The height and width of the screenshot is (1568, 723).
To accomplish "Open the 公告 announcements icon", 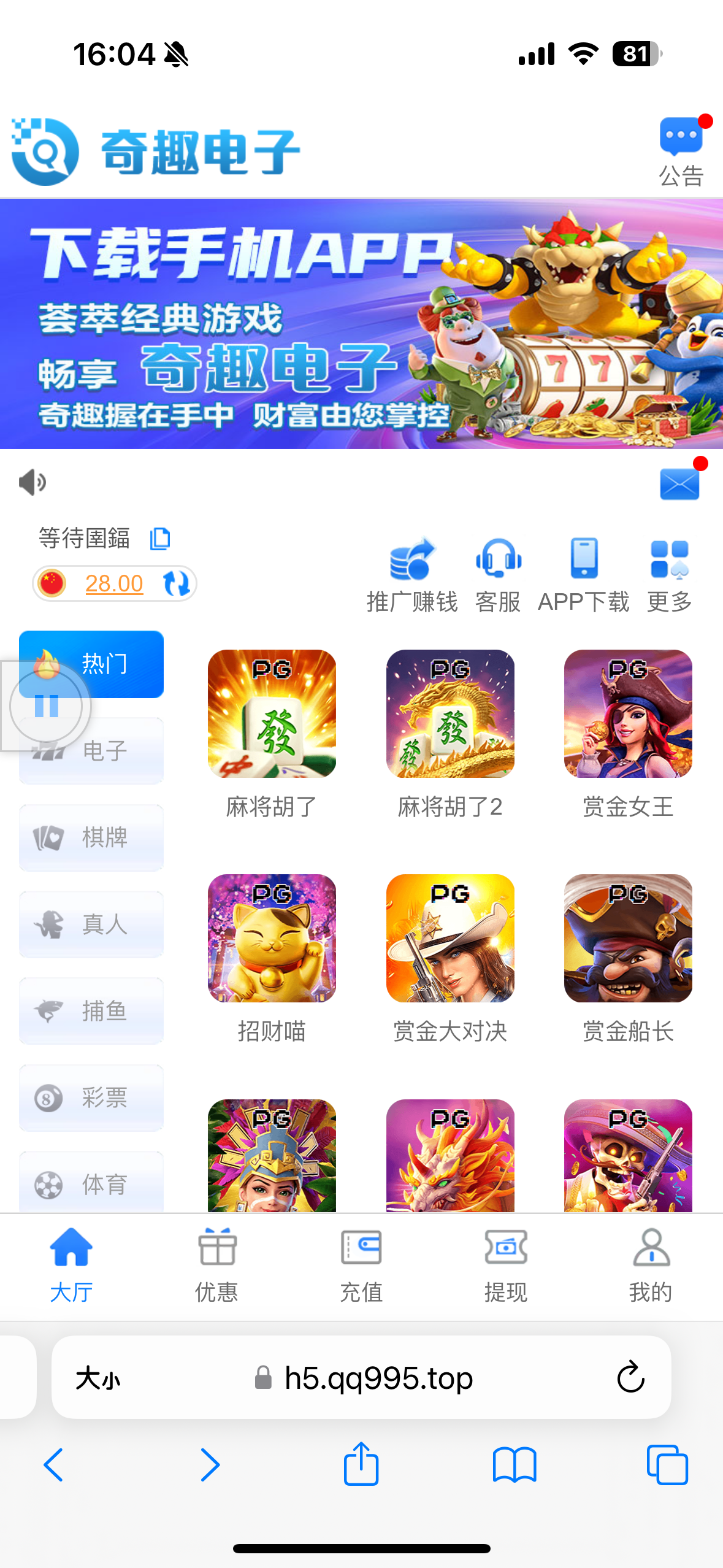I will tap(681, 150).
